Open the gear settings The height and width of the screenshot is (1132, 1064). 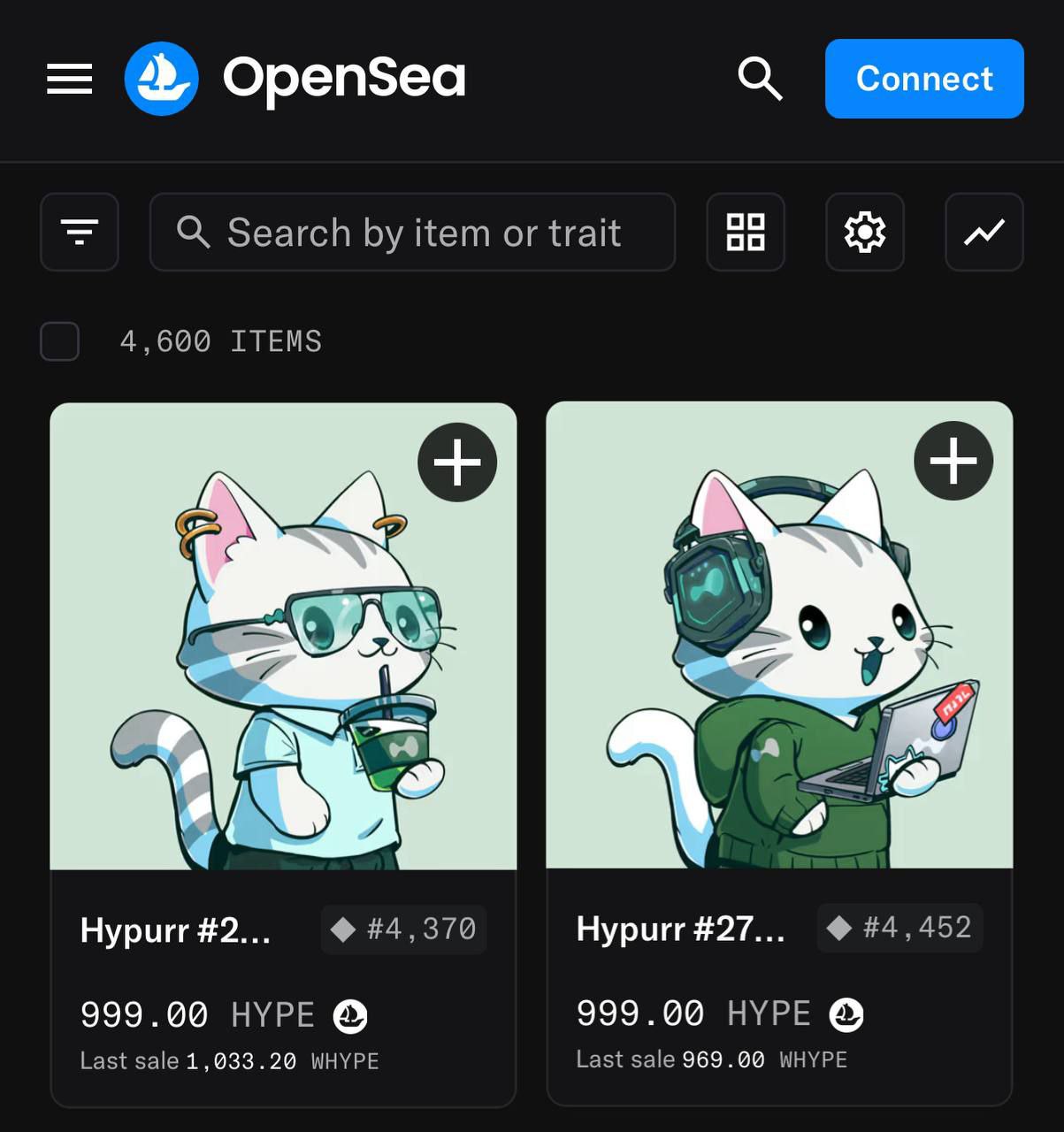tap(864, 233)
